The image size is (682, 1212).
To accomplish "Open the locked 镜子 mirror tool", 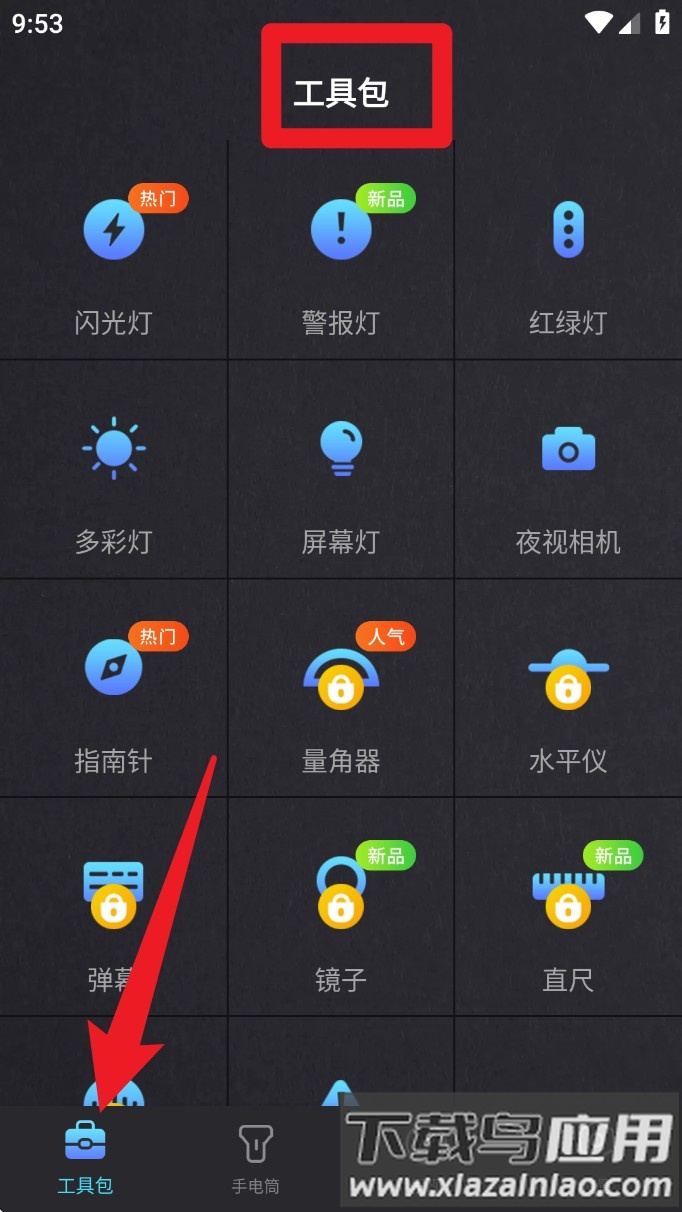I will [x=341, y=908].
